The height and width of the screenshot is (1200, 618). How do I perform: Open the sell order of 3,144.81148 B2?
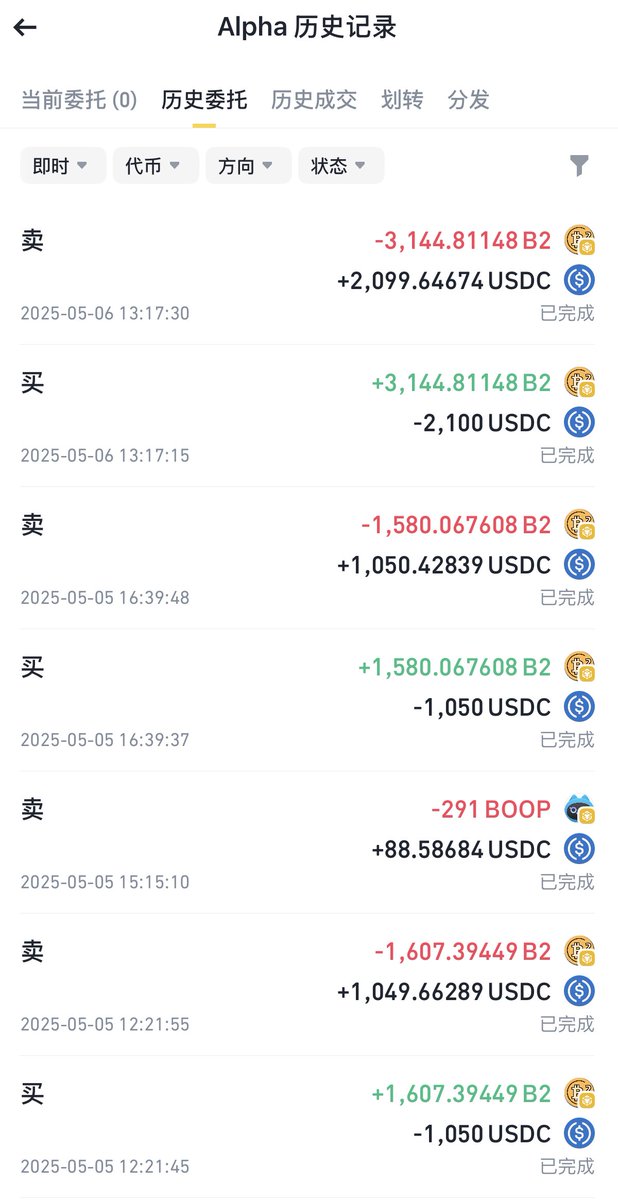[x=308, y=275]
